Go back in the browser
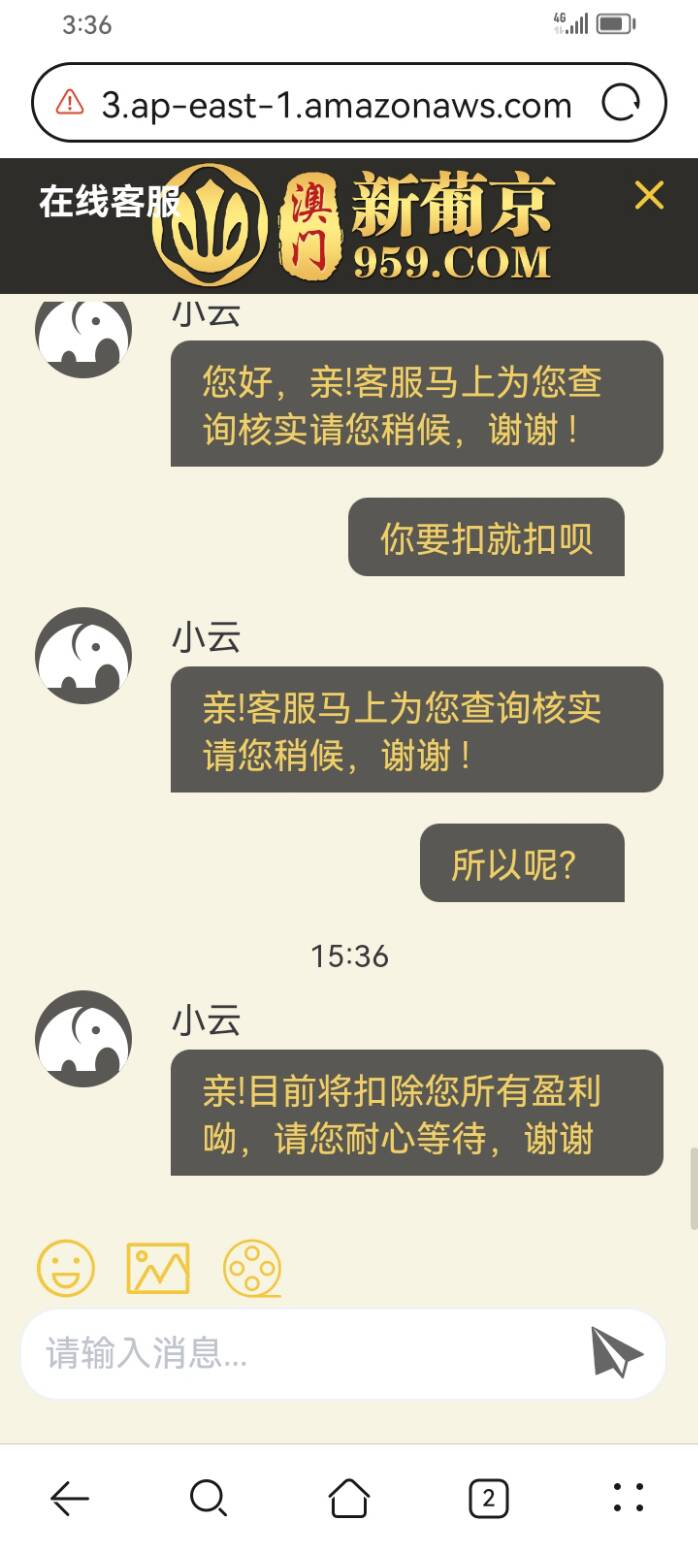 point(69,1498)
